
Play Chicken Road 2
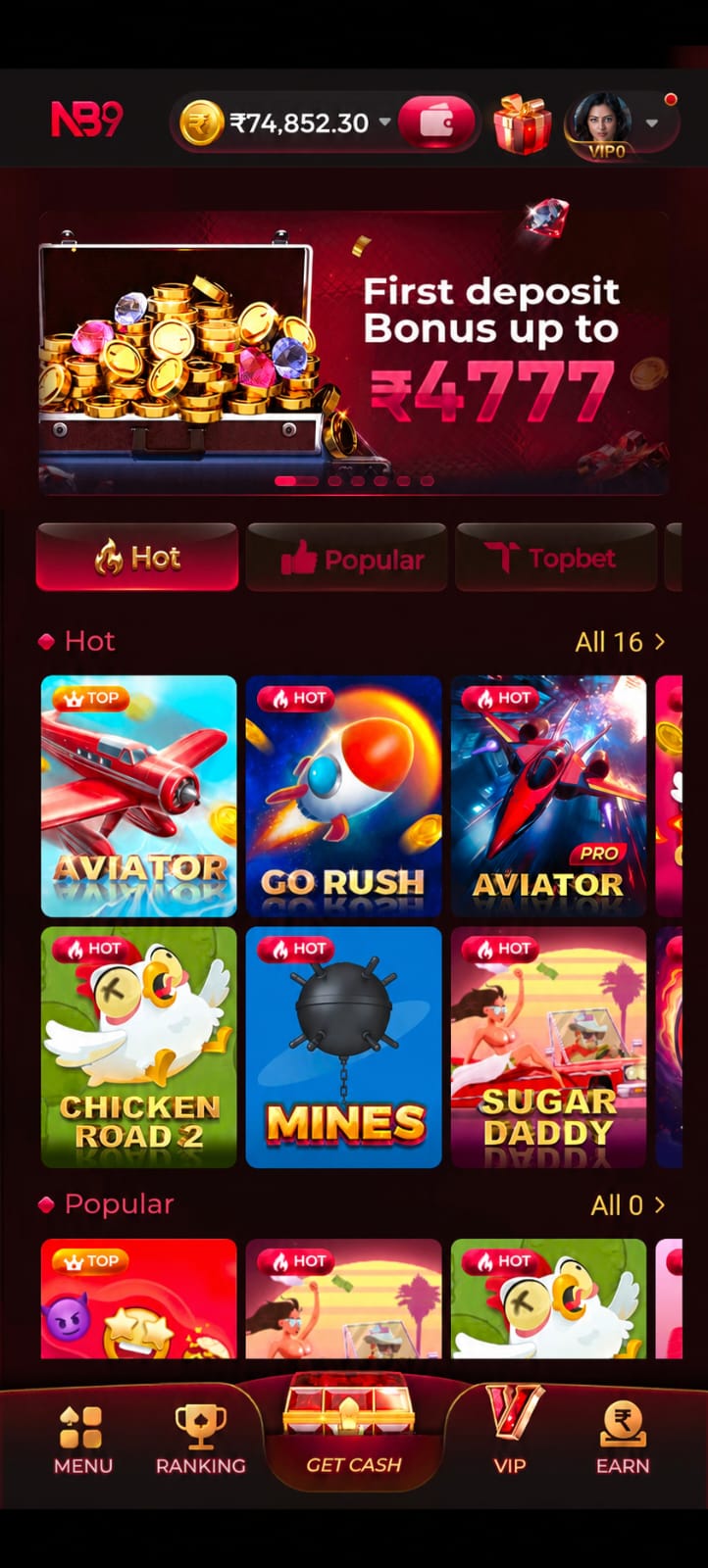[139, 1047]
